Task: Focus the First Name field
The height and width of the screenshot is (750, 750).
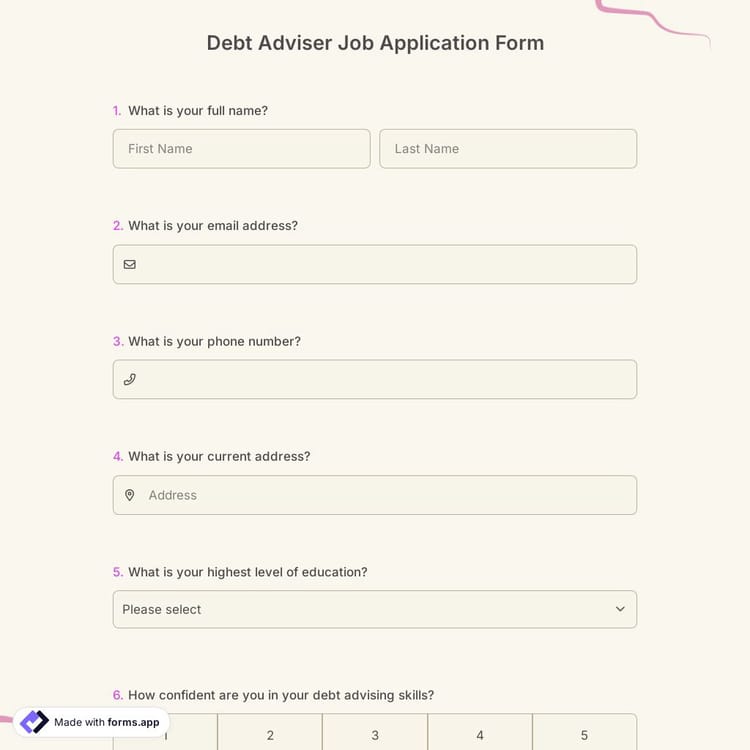Action: (241, 148)
